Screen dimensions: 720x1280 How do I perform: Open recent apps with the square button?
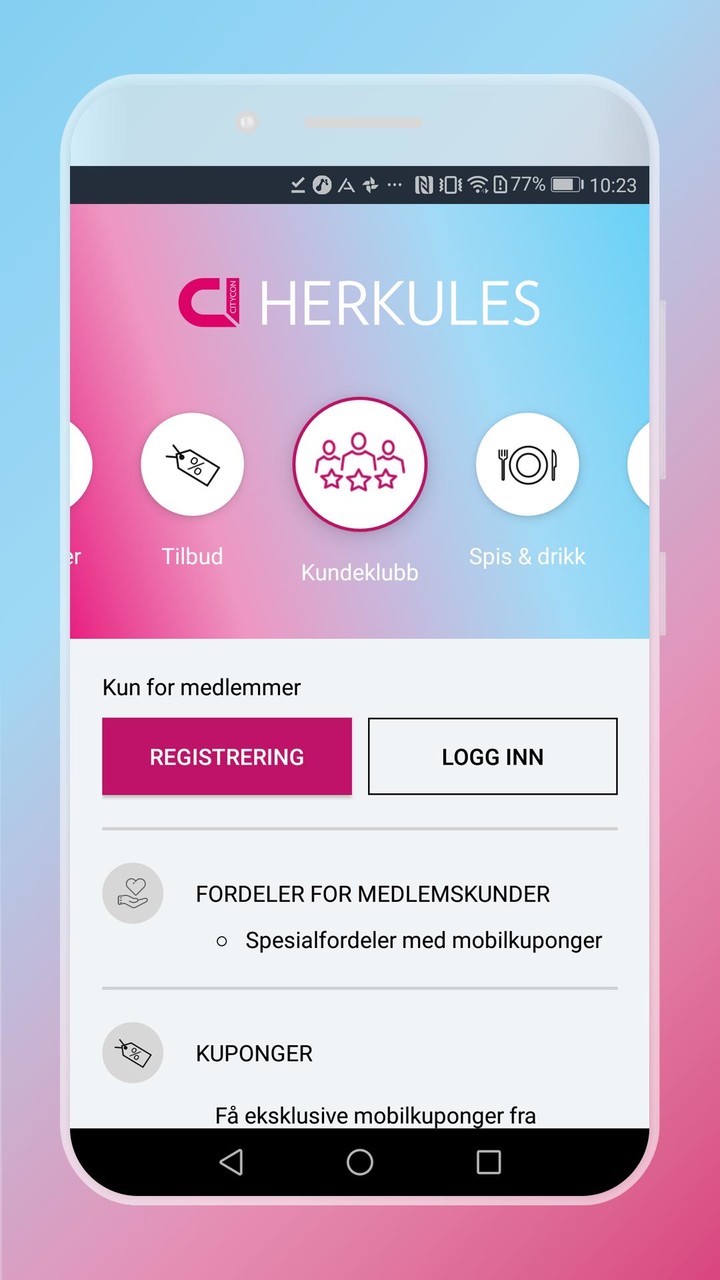489,1162
